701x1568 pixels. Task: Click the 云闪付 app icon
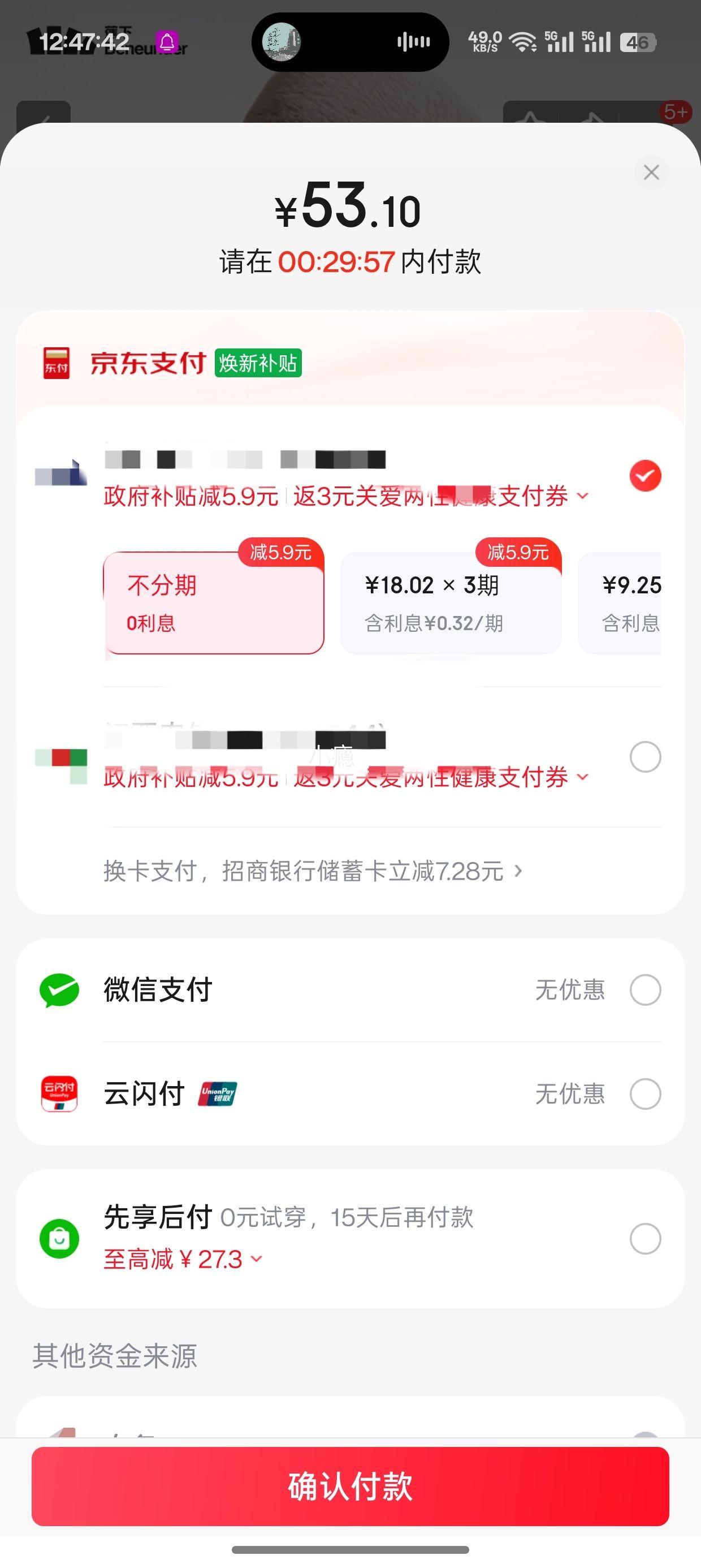pos(59,1095)
